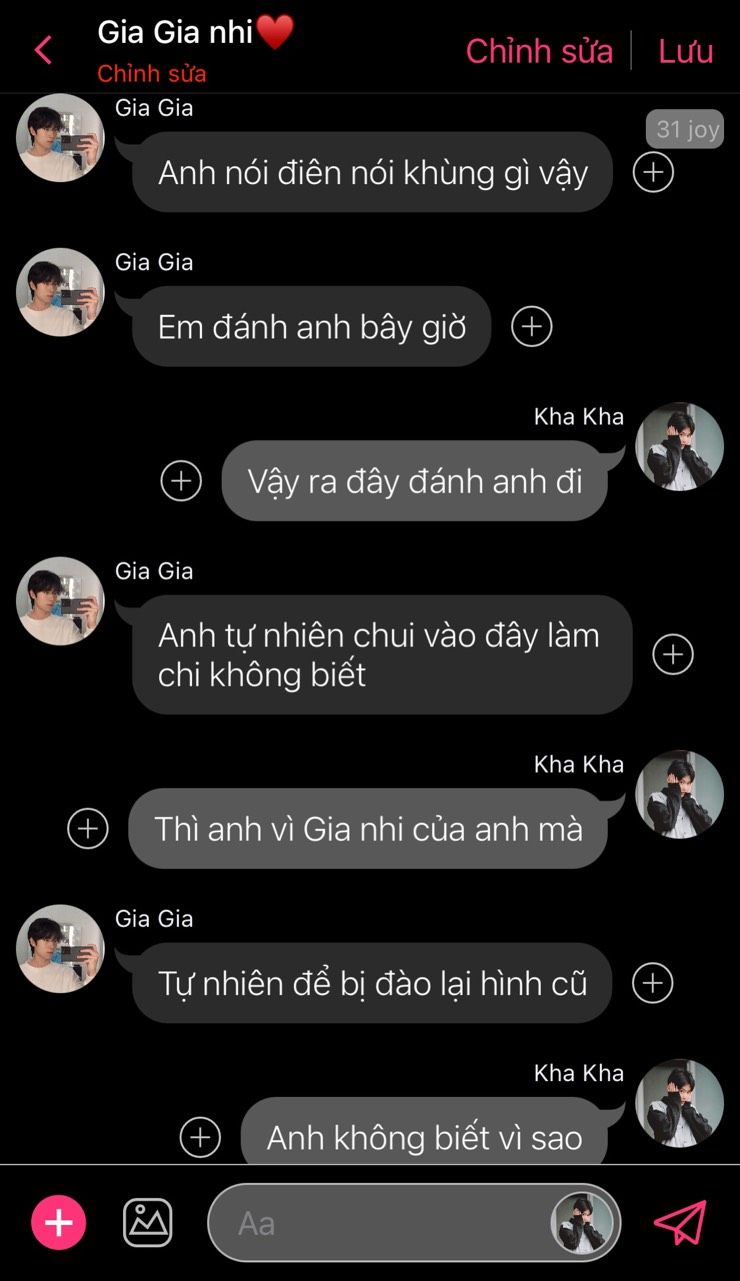
Task: Tap plus next to "Anh tự nhiên chui vào đây"
Action: pyautogui.click(x=672, y=655)
